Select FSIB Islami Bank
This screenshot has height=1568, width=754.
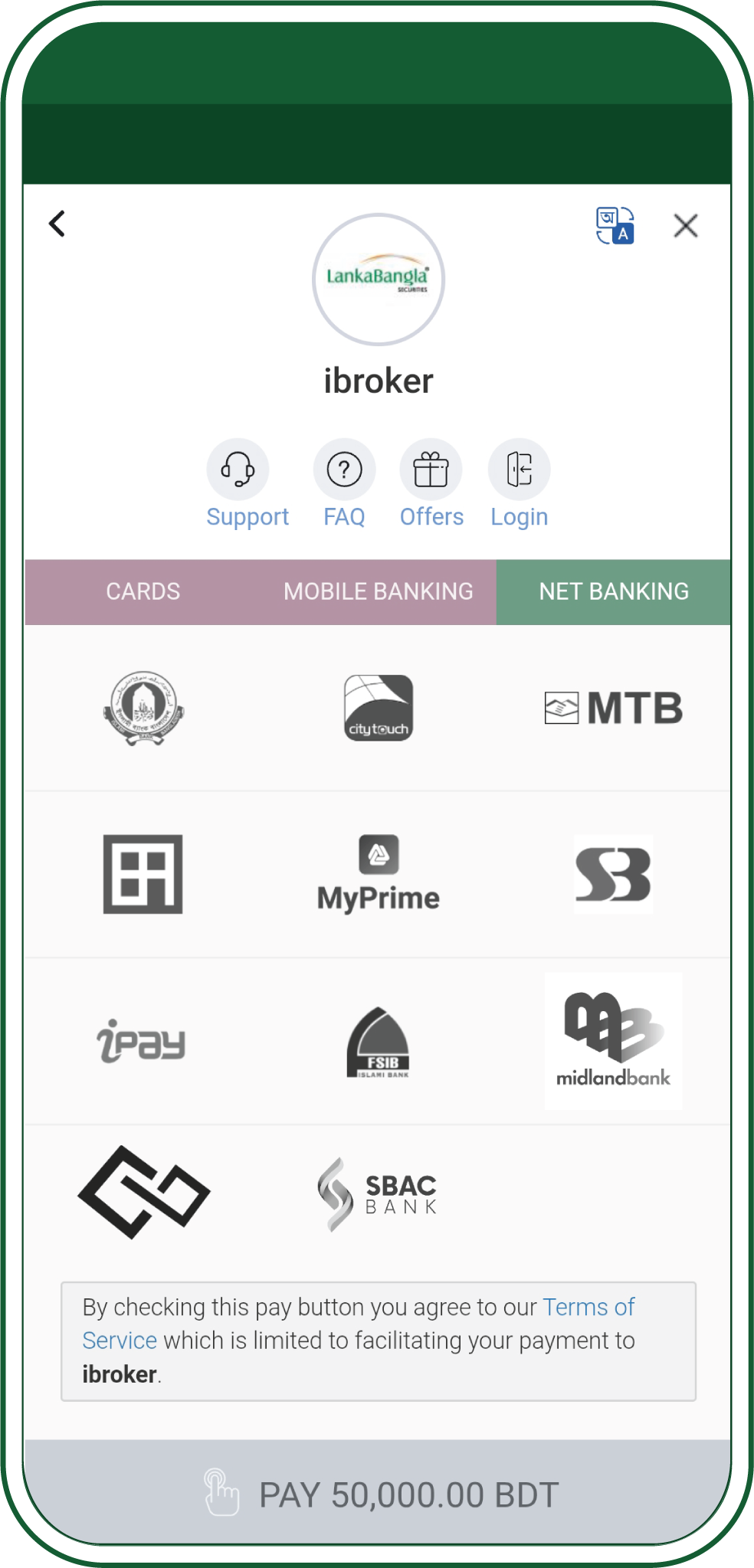click(378, 1041)
